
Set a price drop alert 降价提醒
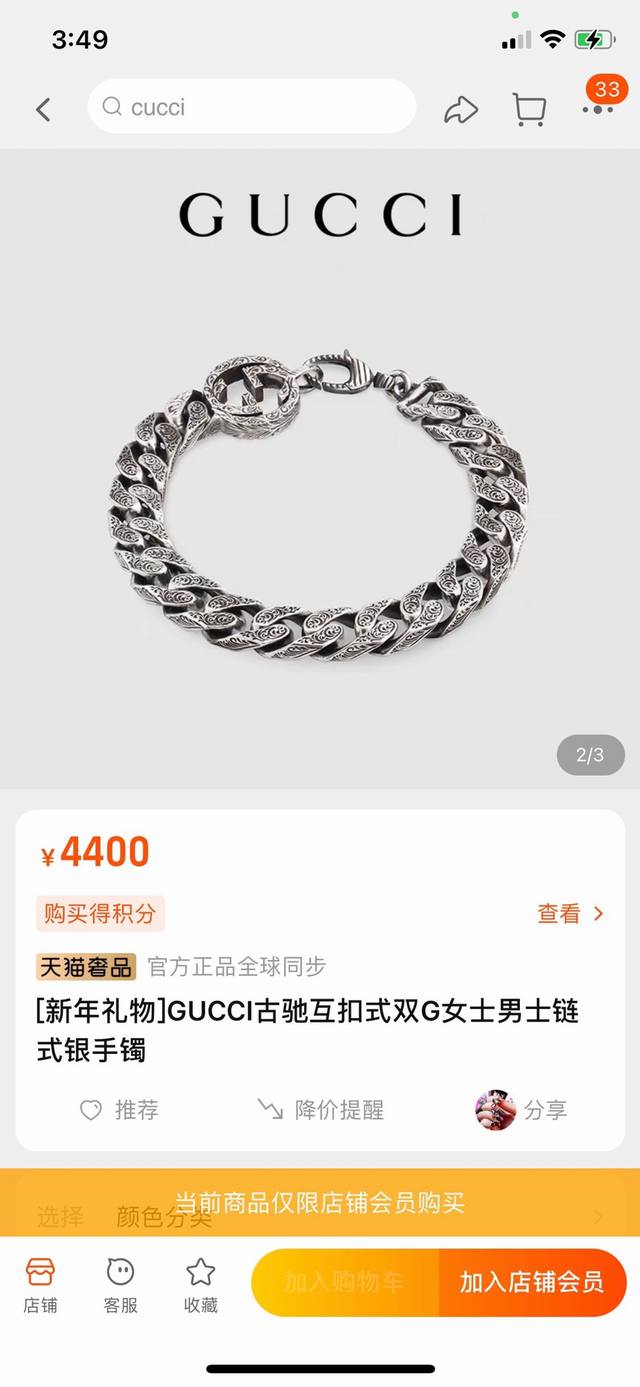(x=320, y=1109)
